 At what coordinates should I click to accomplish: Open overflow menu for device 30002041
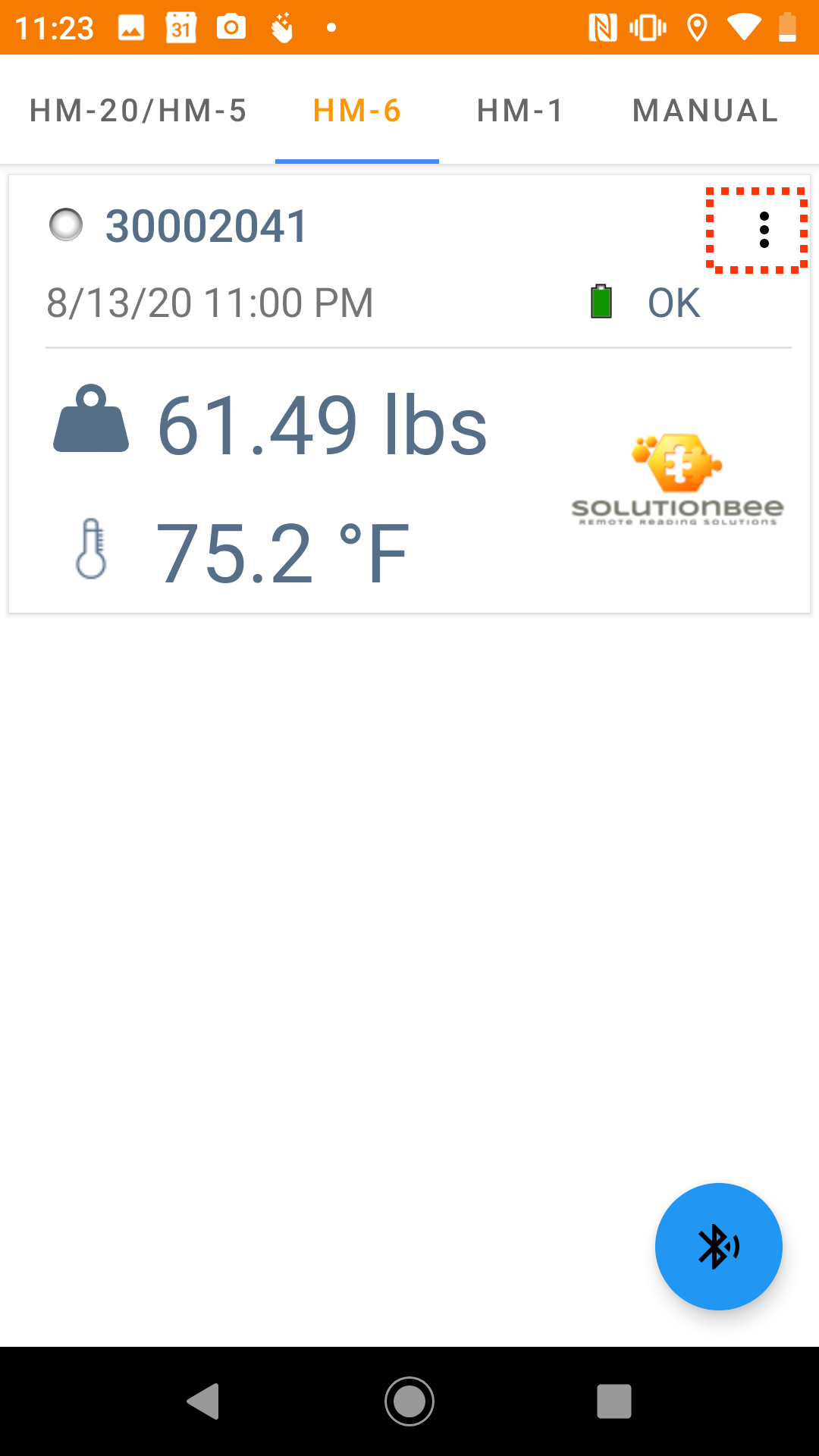pos(764,230)
